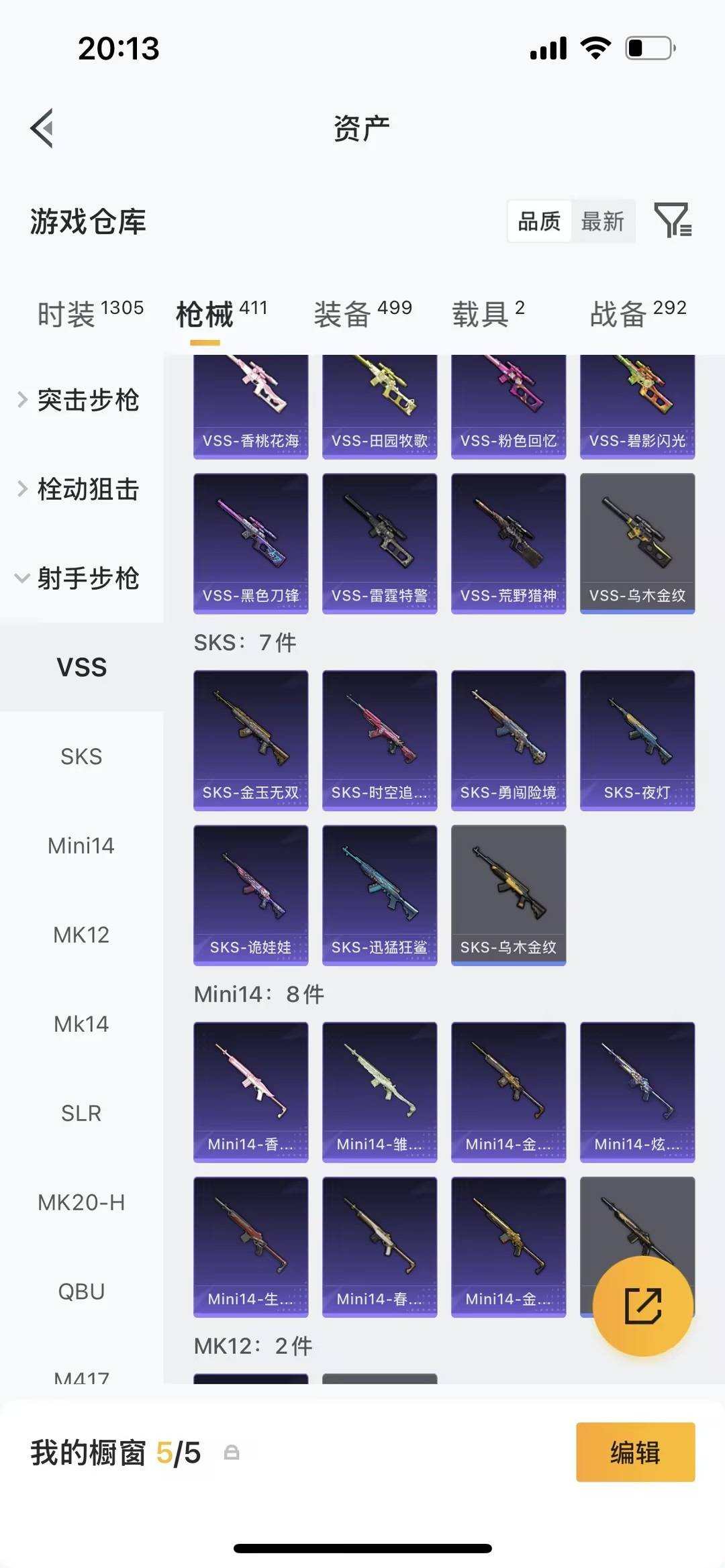Switch to the 时装 tab

[x=90, y=313]
